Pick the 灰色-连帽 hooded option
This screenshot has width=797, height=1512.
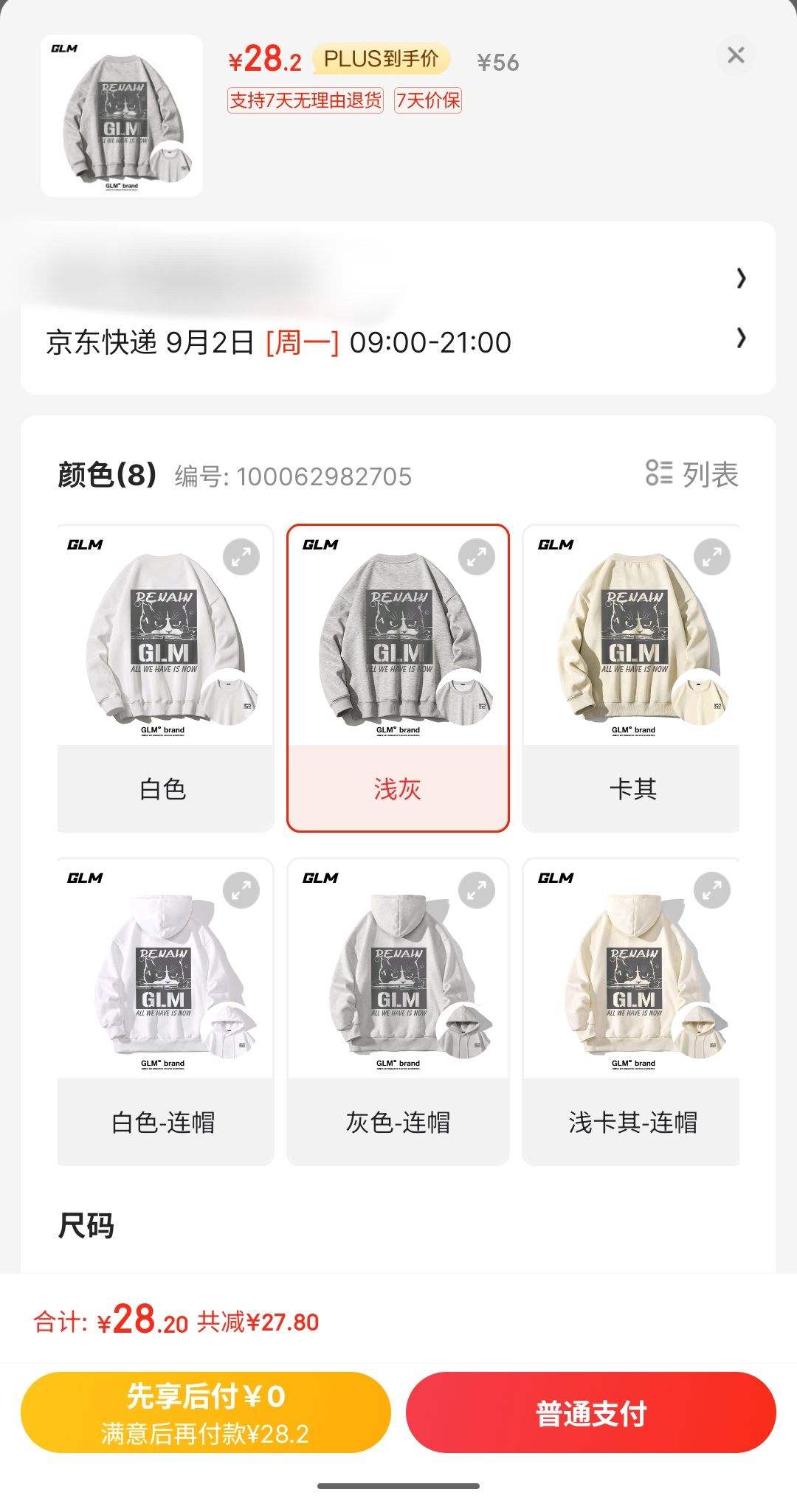coord(398,1121)
